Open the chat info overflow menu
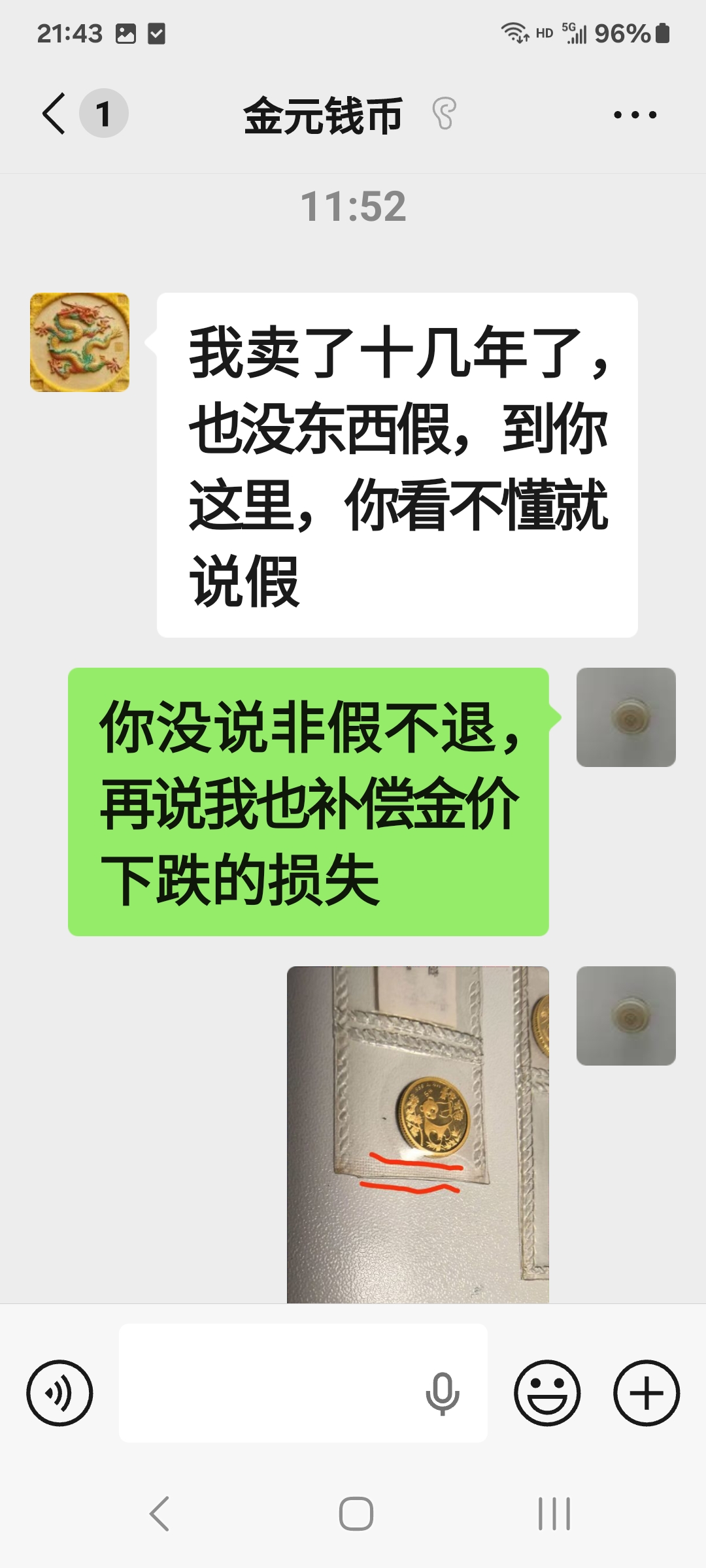The height and width of the screenshot is (1568, 706). pyautogui.click(x=635, y=115)
